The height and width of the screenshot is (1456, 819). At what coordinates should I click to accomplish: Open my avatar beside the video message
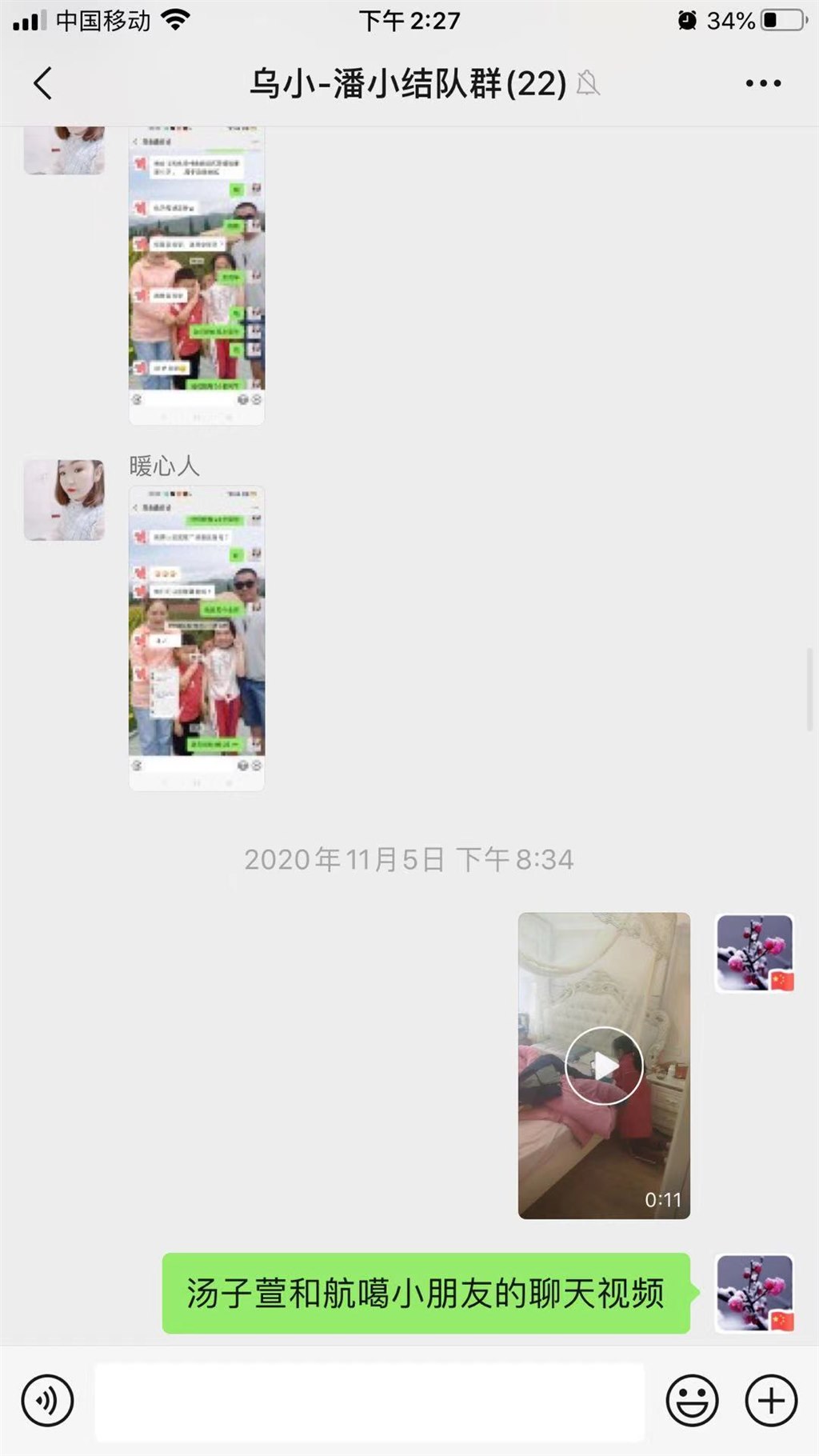click(755, 954)
